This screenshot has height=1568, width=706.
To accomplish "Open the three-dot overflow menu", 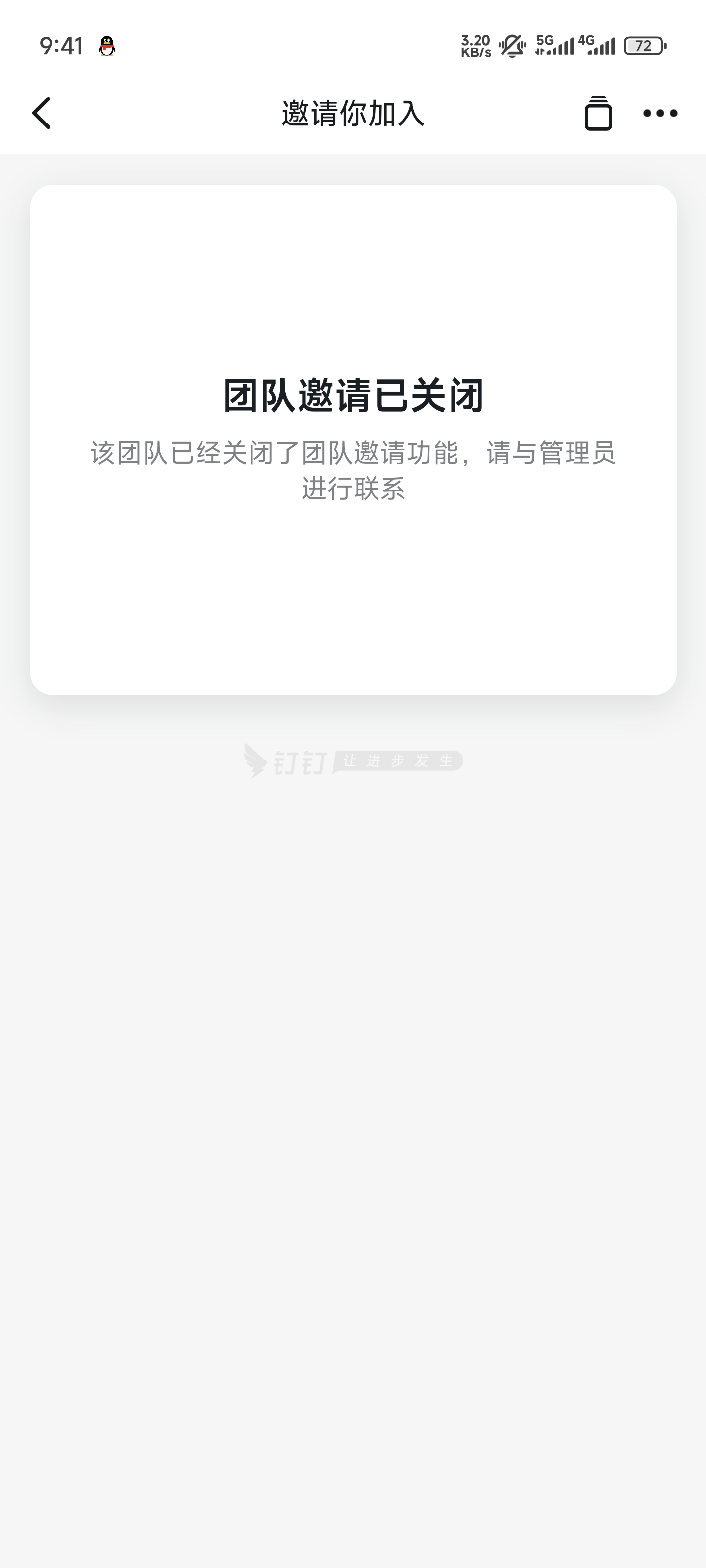I will tap(660, 113).
